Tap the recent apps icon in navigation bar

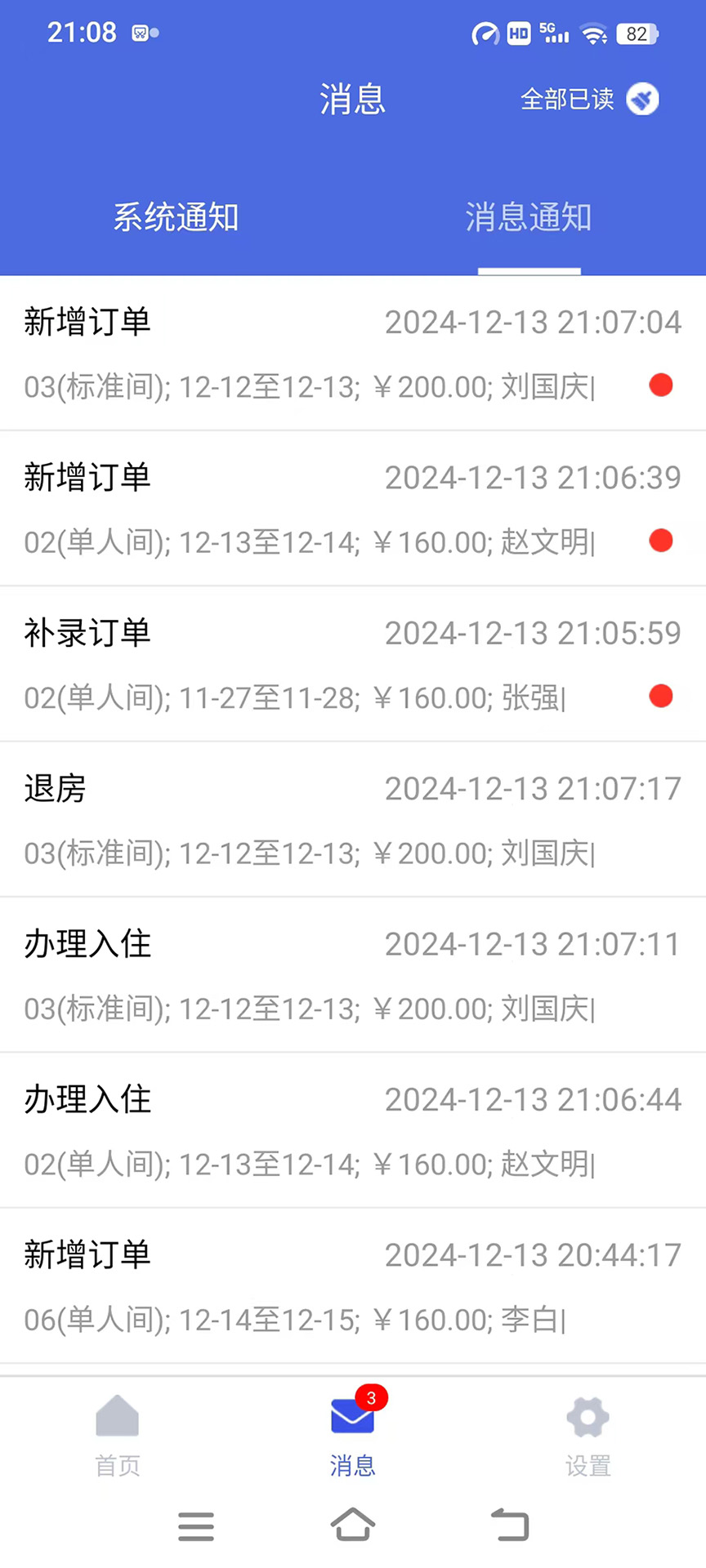pos(195,1526)
